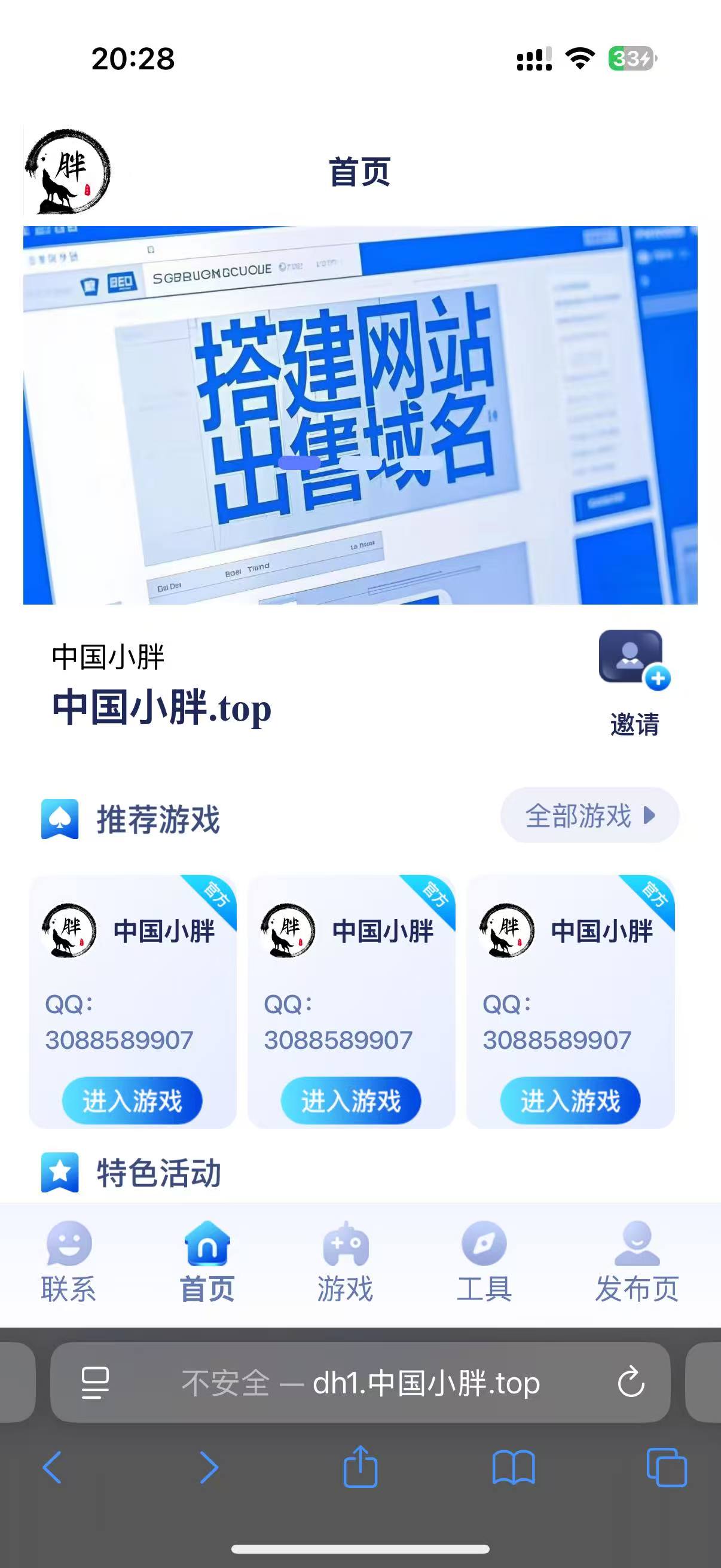
Task: Go forward in Safari history
Action: pos(209,1467)
